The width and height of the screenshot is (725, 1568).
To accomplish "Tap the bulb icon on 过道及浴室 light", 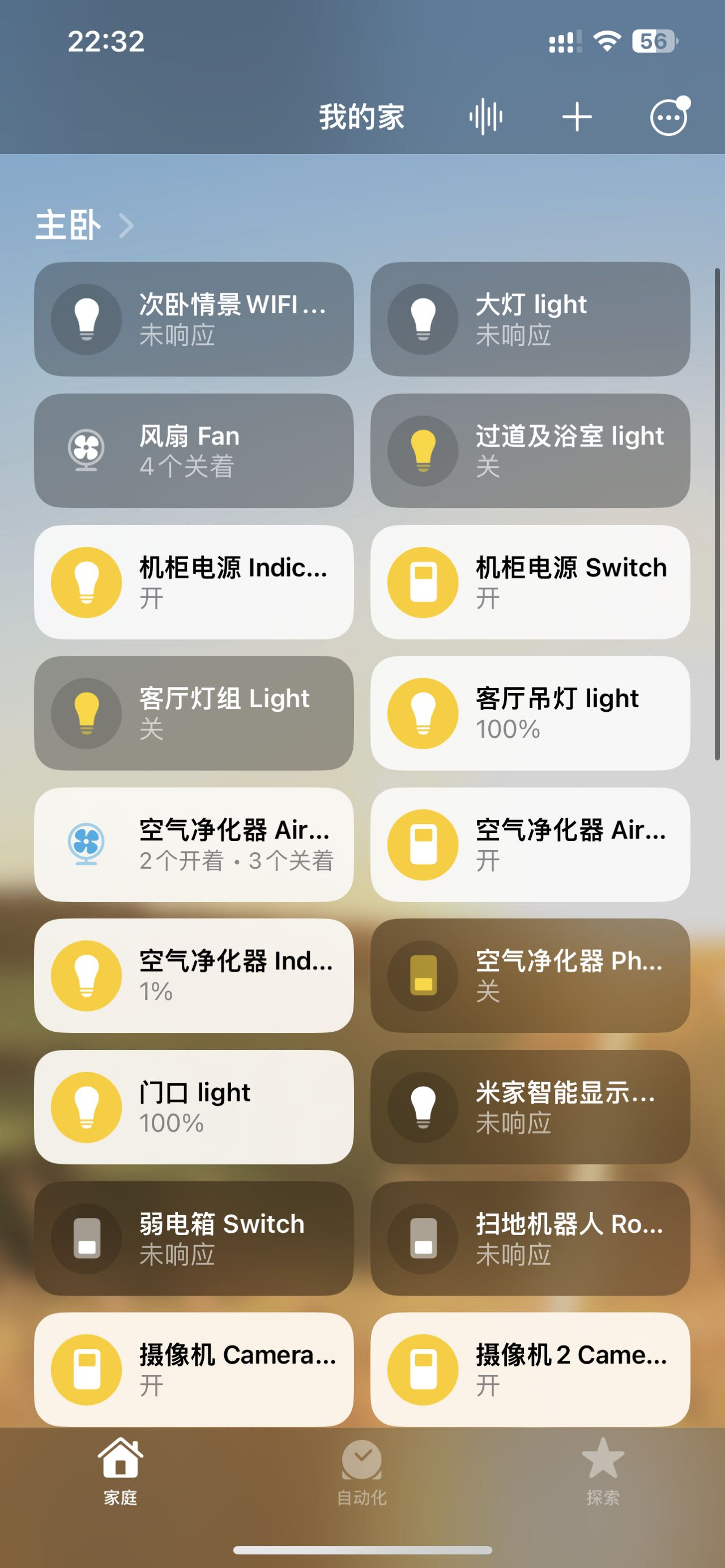I will 424,451.
